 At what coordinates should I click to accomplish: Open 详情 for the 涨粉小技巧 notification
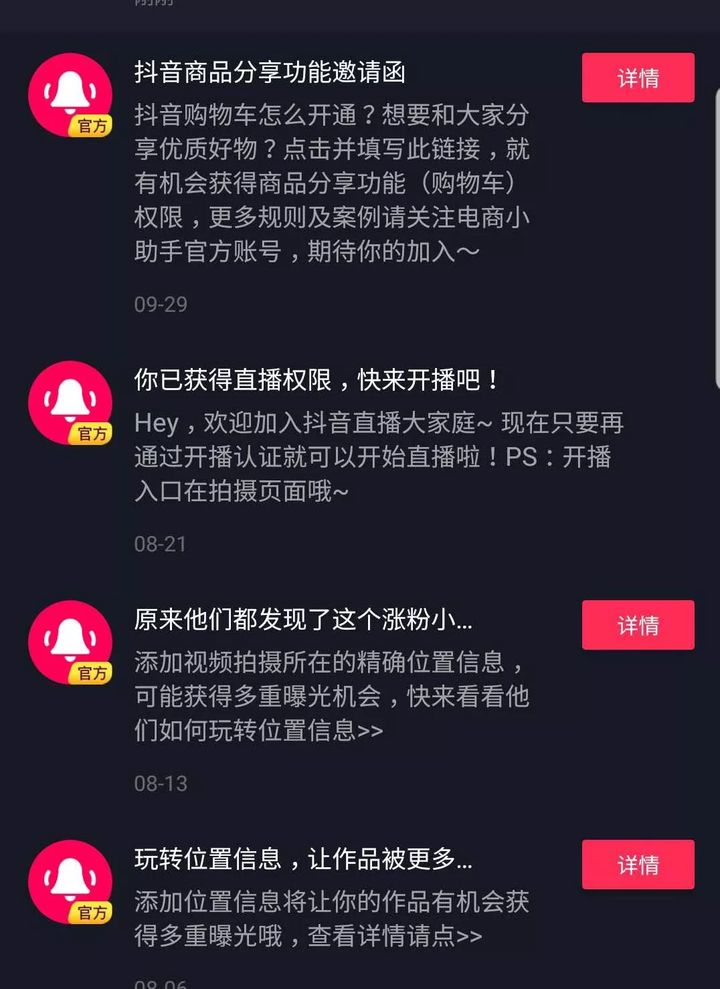click(x=638, y=625)
